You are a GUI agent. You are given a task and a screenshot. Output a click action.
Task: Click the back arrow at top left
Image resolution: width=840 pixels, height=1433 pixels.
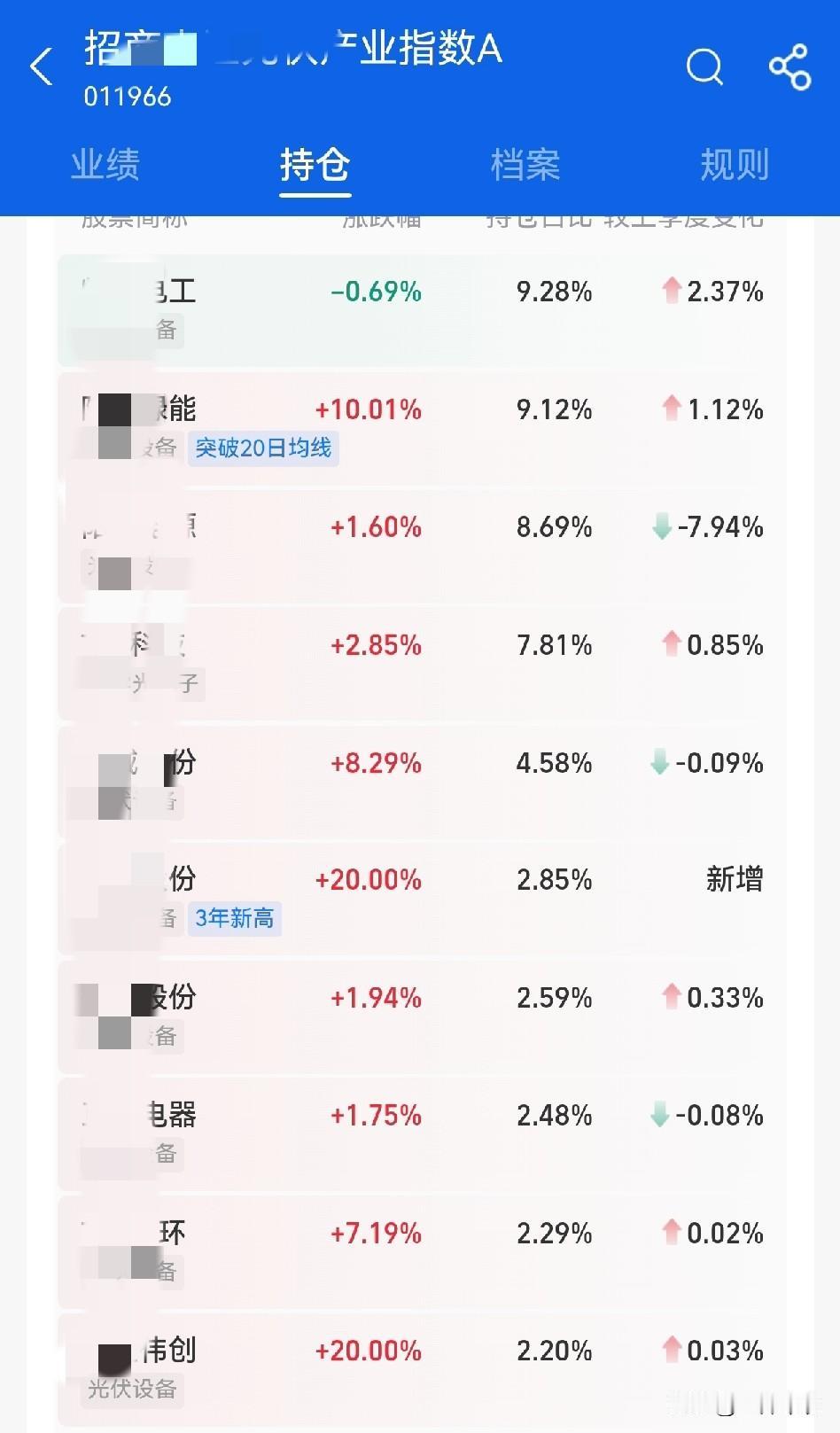coord(41,66)
